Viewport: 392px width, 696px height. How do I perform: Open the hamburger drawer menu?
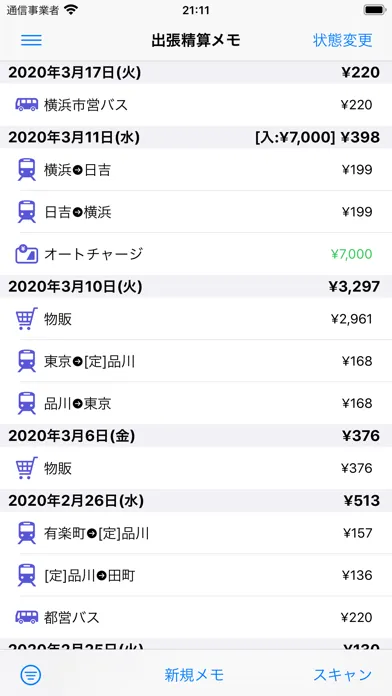(31, 40)
